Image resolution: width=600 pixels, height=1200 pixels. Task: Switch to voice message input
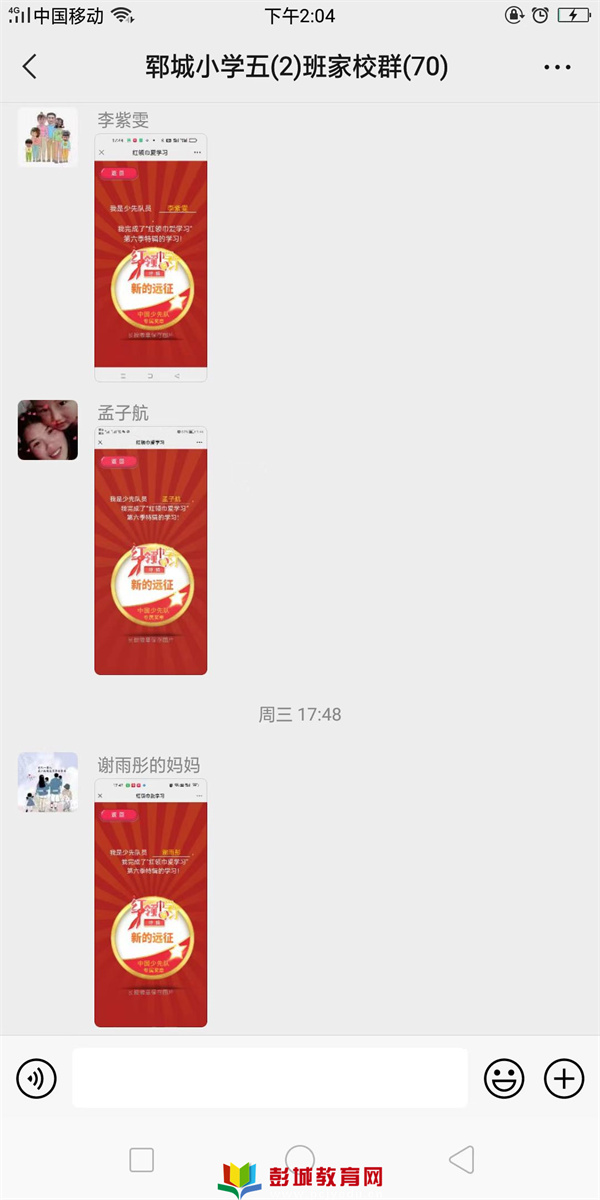[36, 1078]
